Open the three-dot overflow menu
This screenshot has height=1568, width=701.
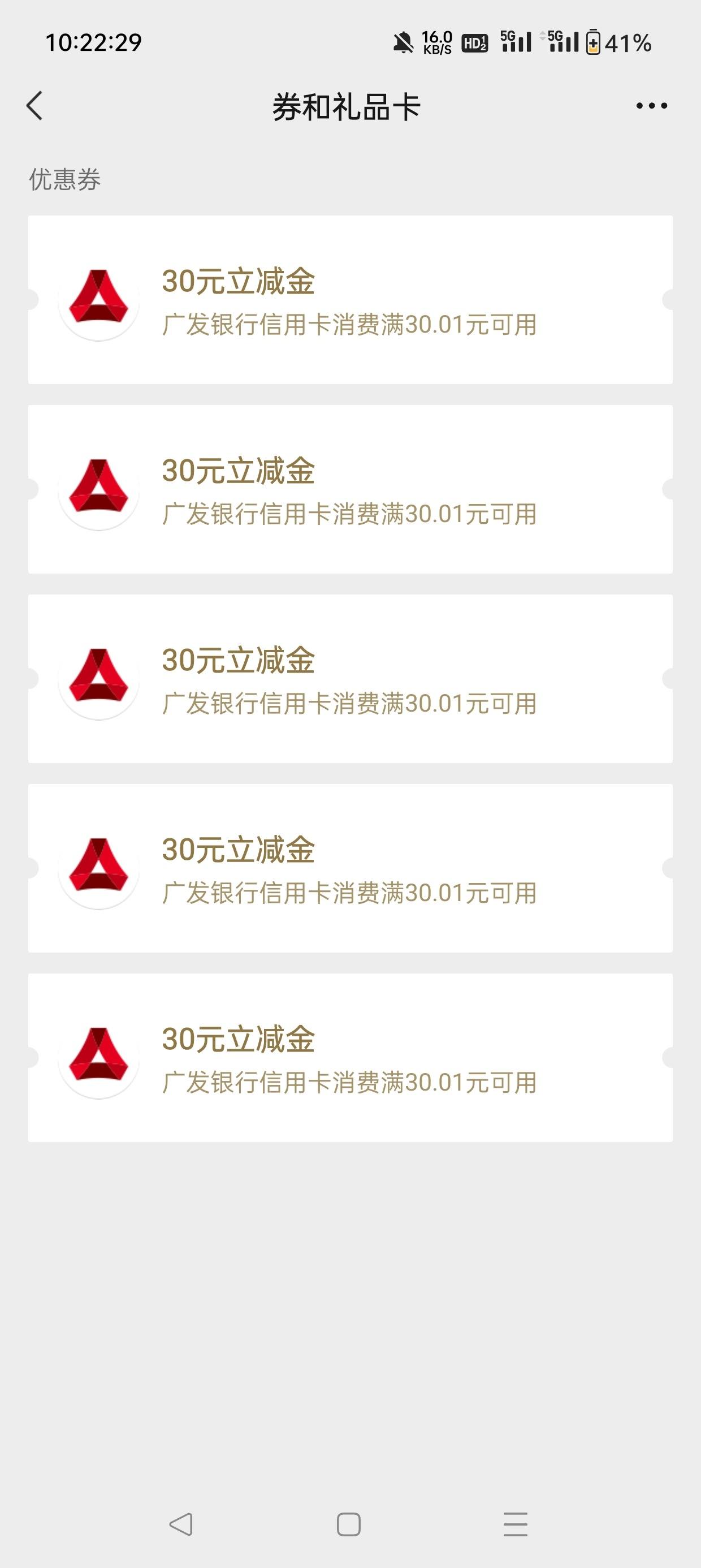point(652,106)
